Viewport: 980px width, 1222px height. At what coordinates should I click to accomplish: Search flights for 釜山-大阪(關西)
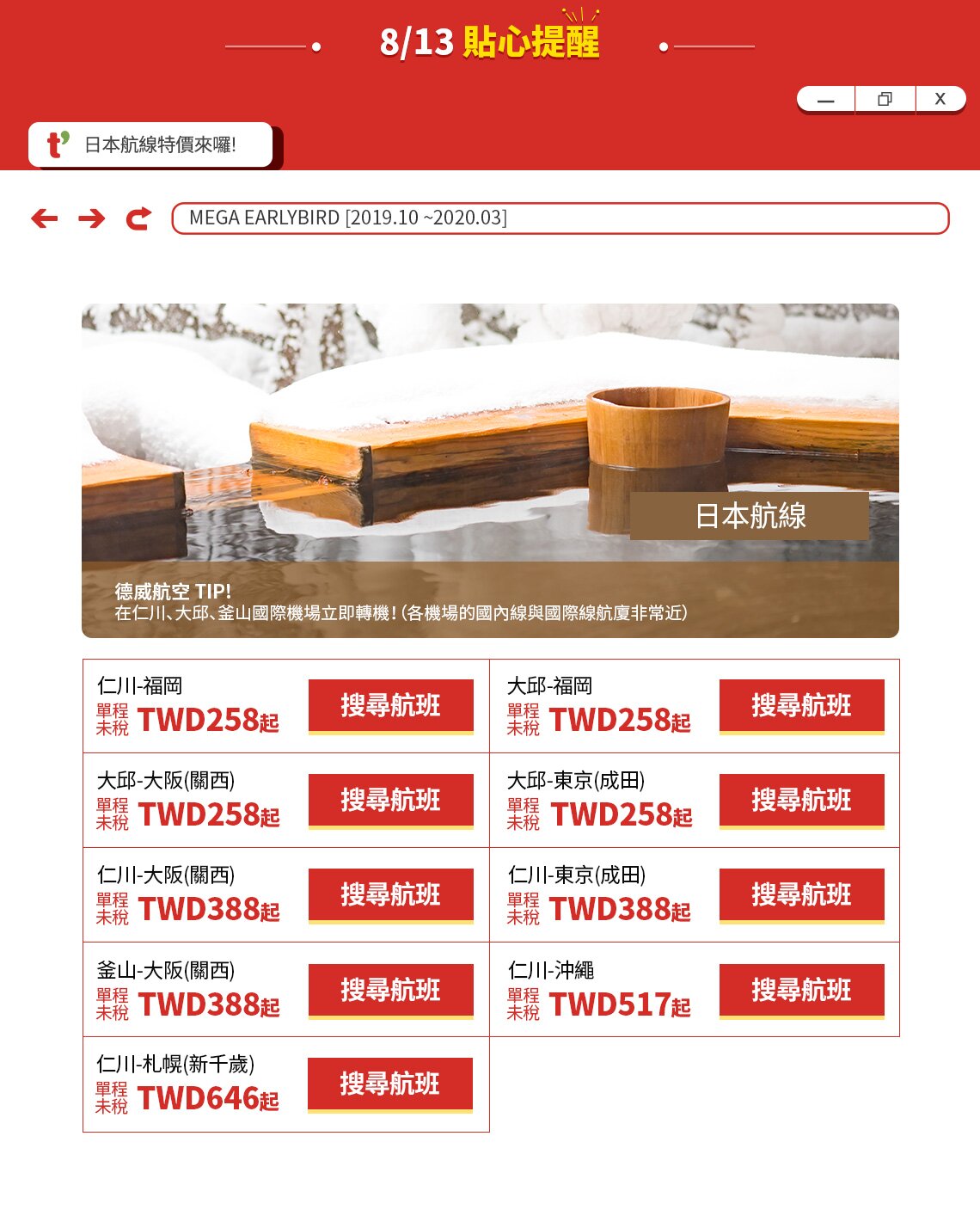tap(390, 991)
